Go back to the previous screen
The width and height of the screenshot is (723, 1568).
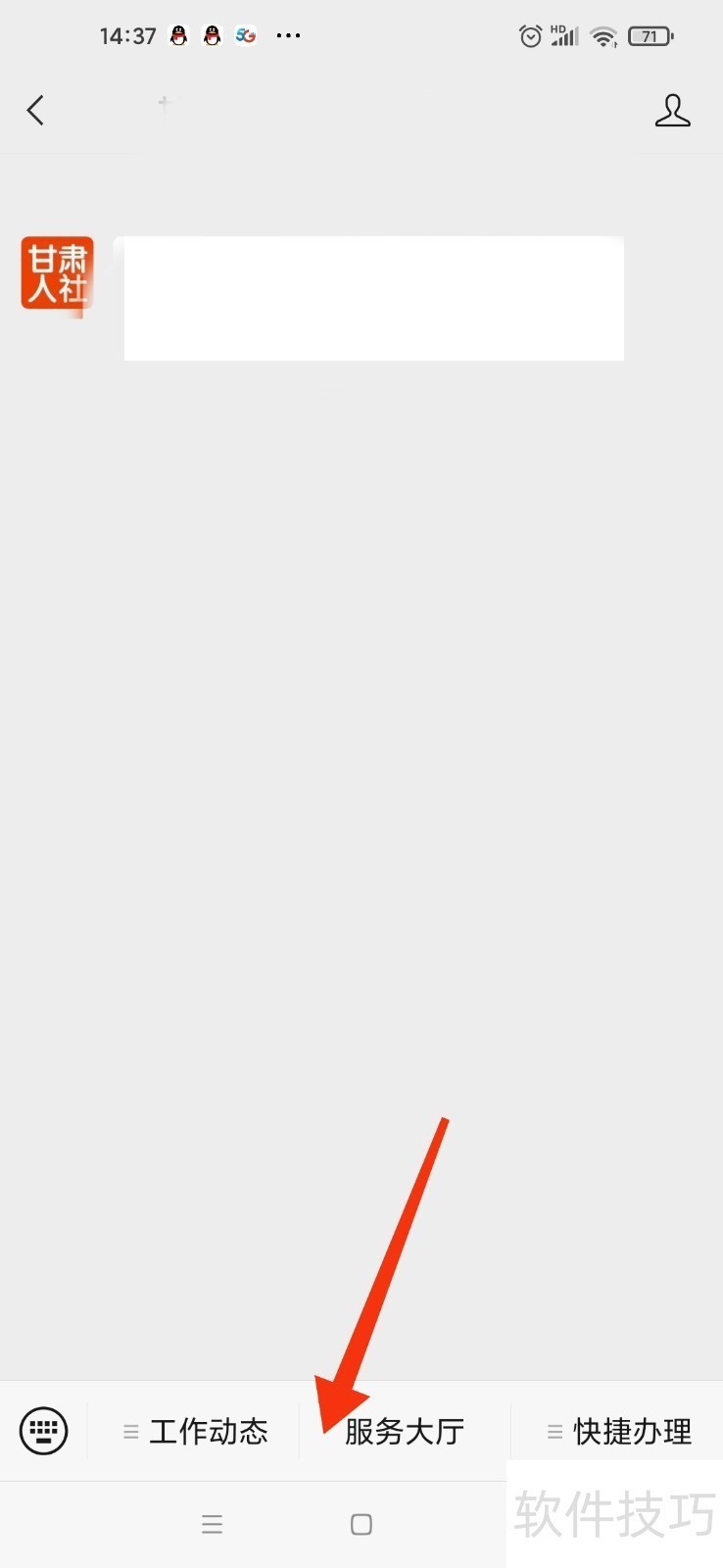click(36, 110)
